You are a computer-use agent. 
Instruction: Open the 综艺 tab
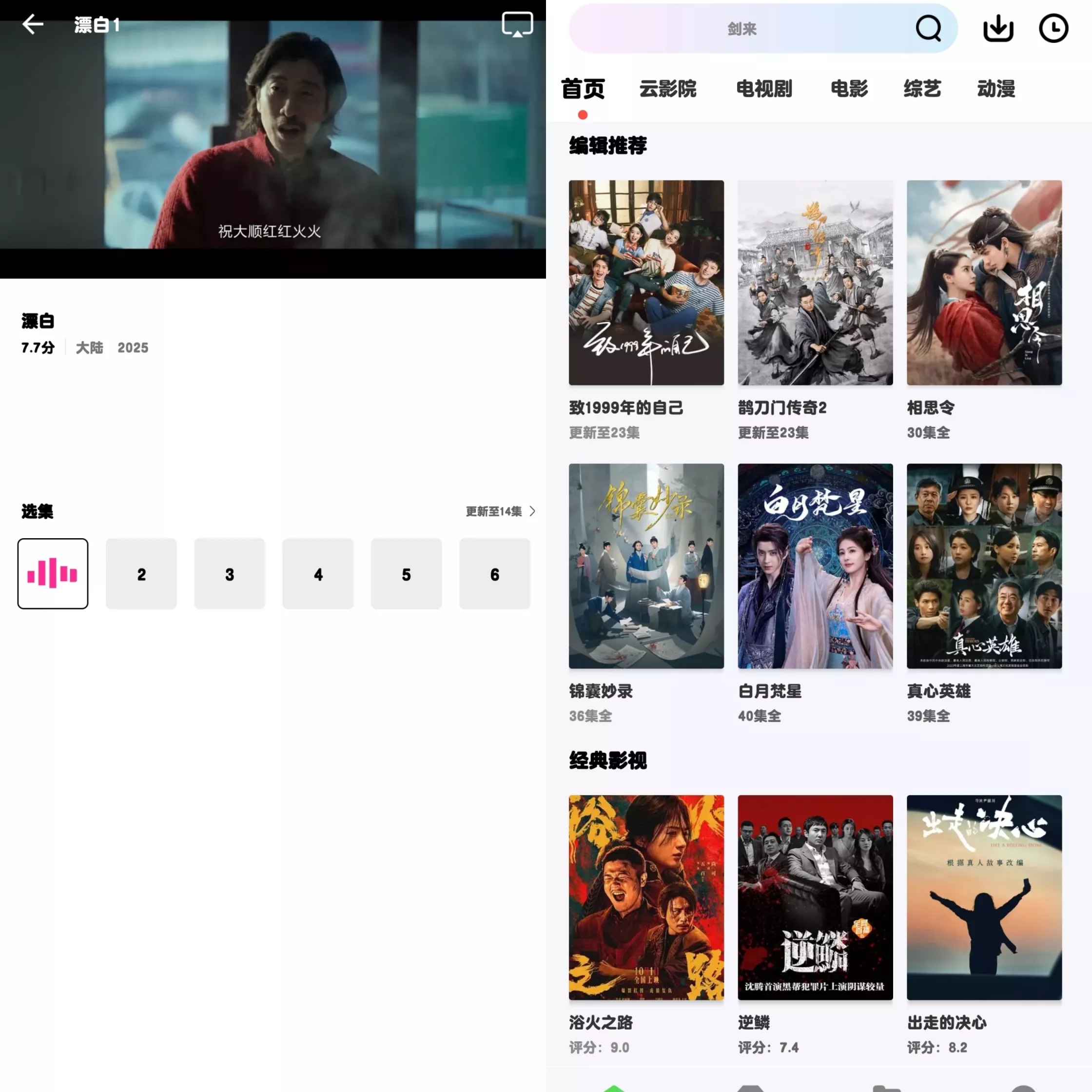tap(922, 89)
